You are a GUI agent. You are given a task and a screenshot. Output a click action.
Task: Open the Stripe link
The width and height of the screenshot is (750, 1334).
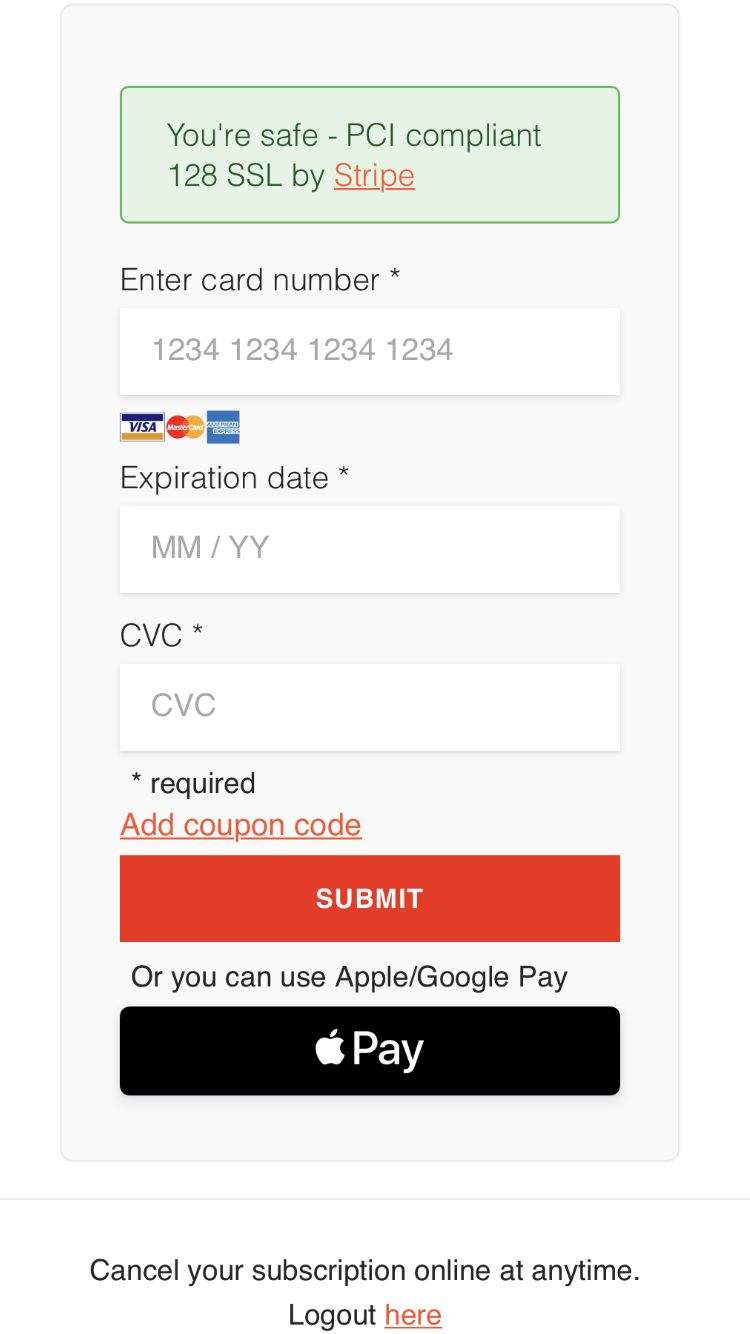(x=374, y=176)
